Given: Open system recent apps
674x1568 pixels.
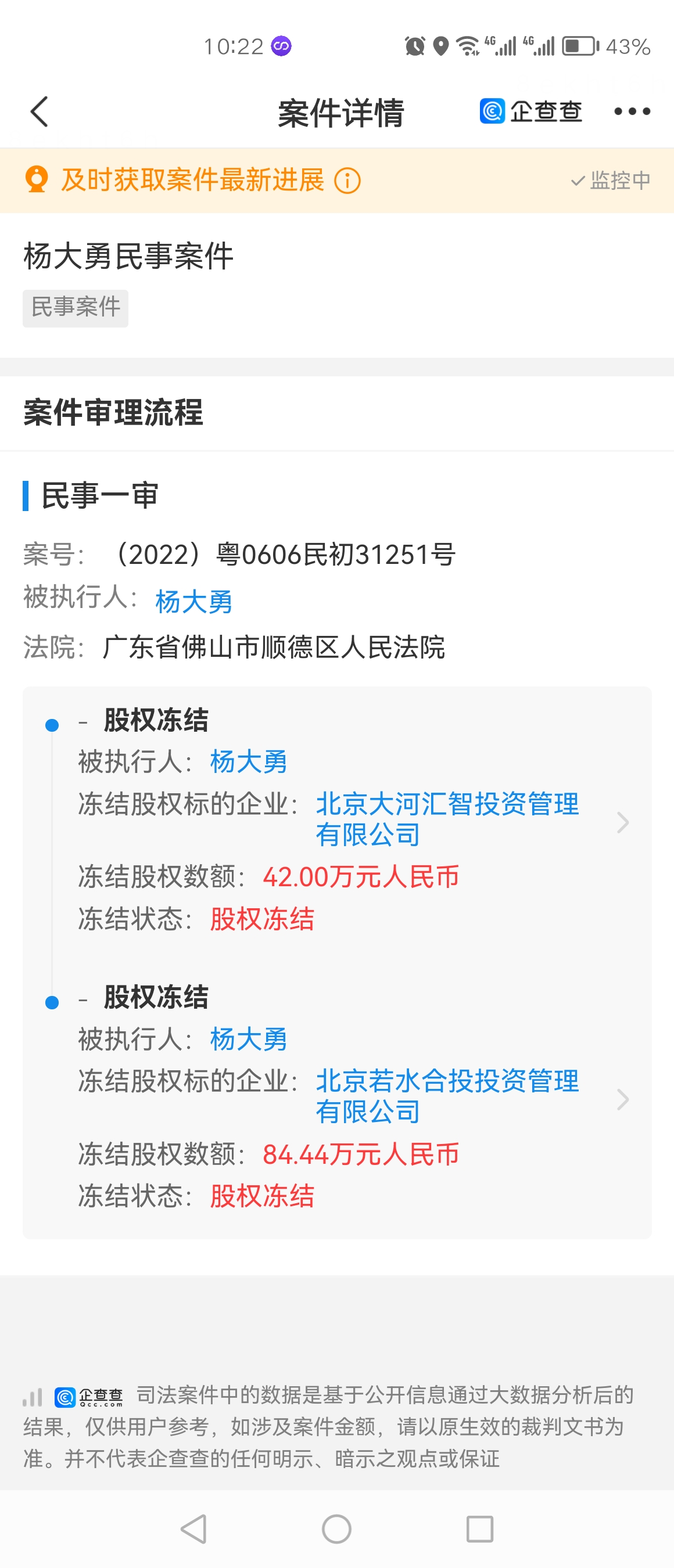Looking at the screenshot, I should click(479, 1529).
